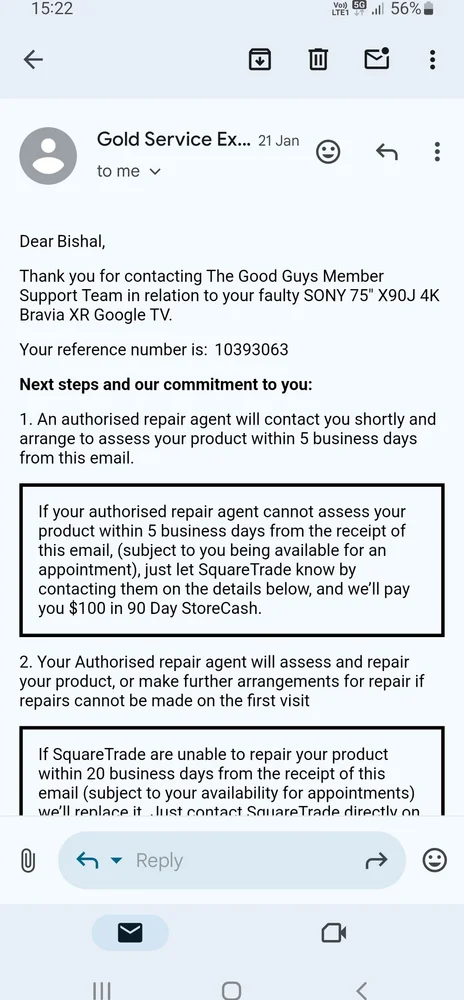Open the reply type dropdown arrow
464x1000 pixels.
(x=116, y=861)
